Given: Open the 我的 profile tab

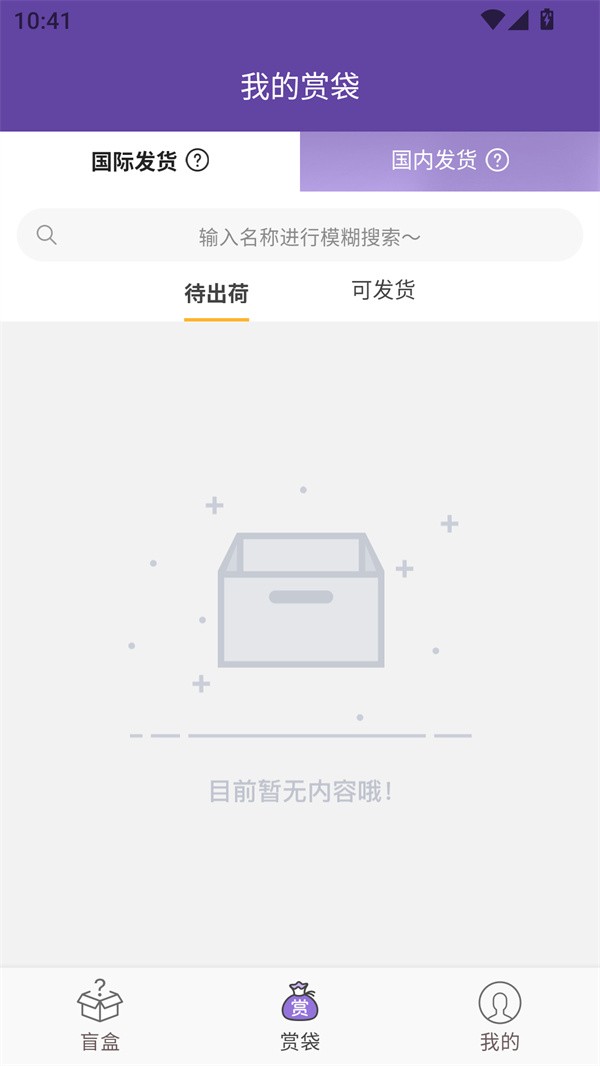Looking at the screenshot, I should click(500, 1015).
